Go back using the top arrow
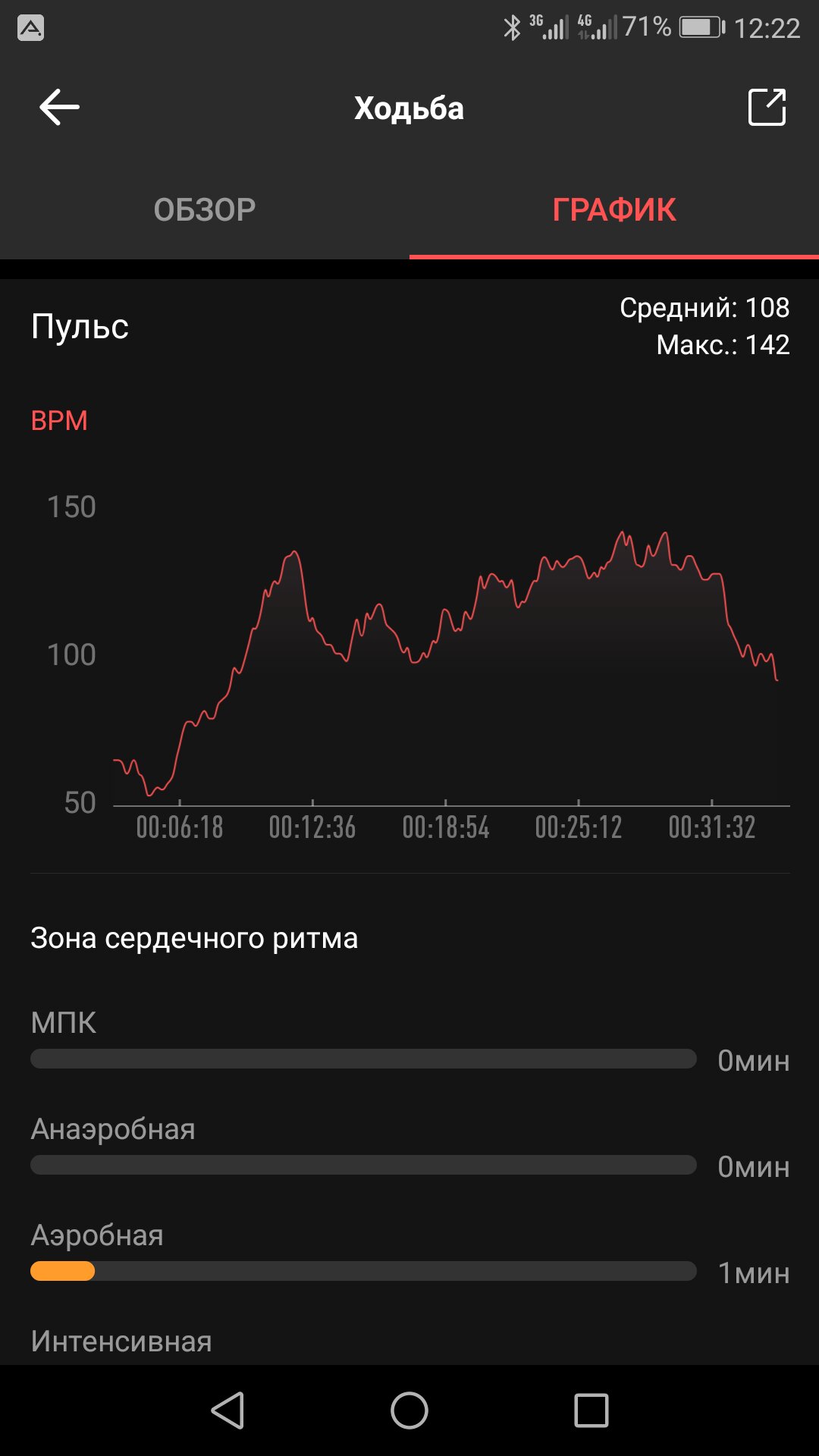This screenshot has height=1456, width=819. (x=59, y=107)
